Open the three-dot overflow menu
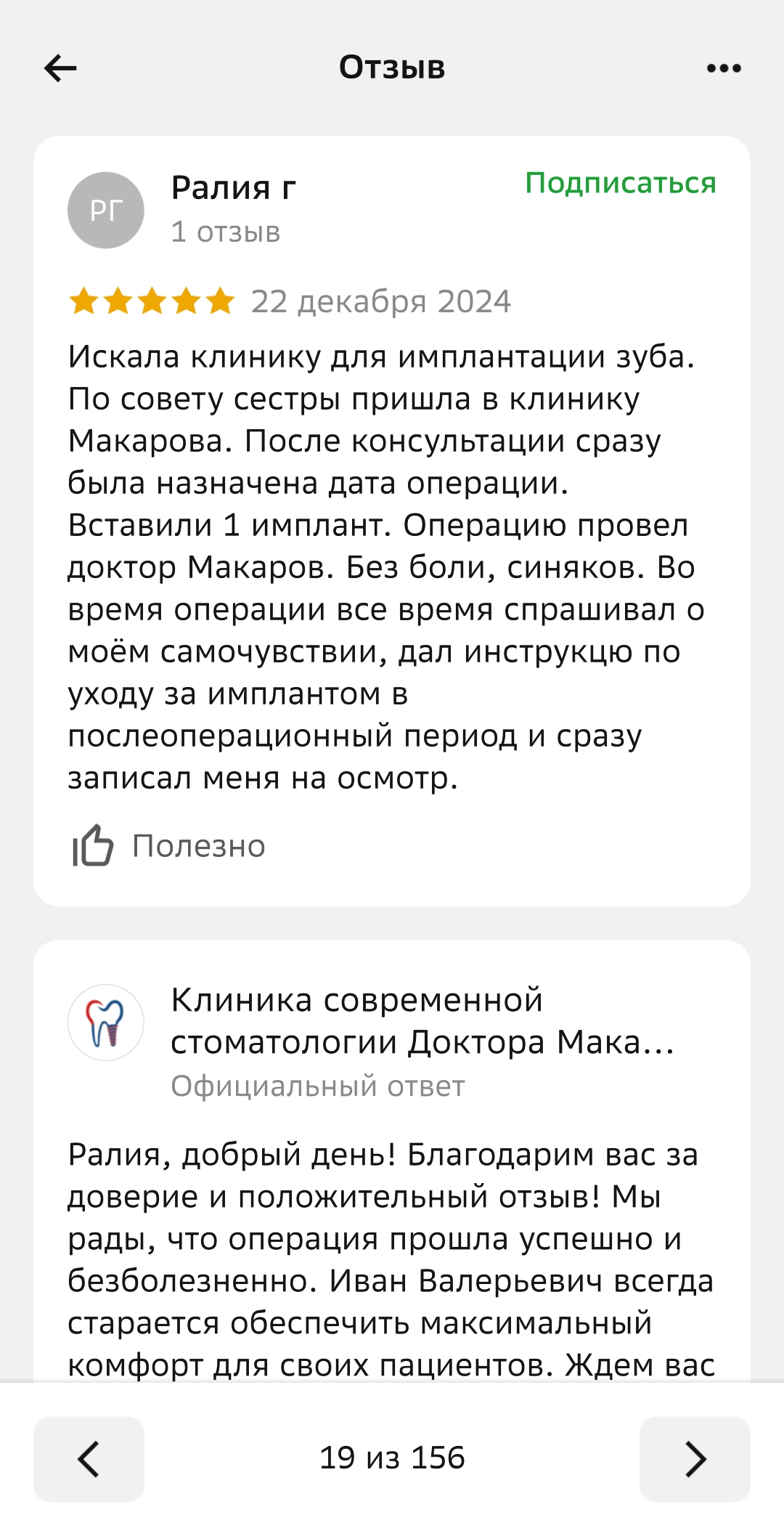Viewport: 784px width, 1536px height. tap(724, 68)
